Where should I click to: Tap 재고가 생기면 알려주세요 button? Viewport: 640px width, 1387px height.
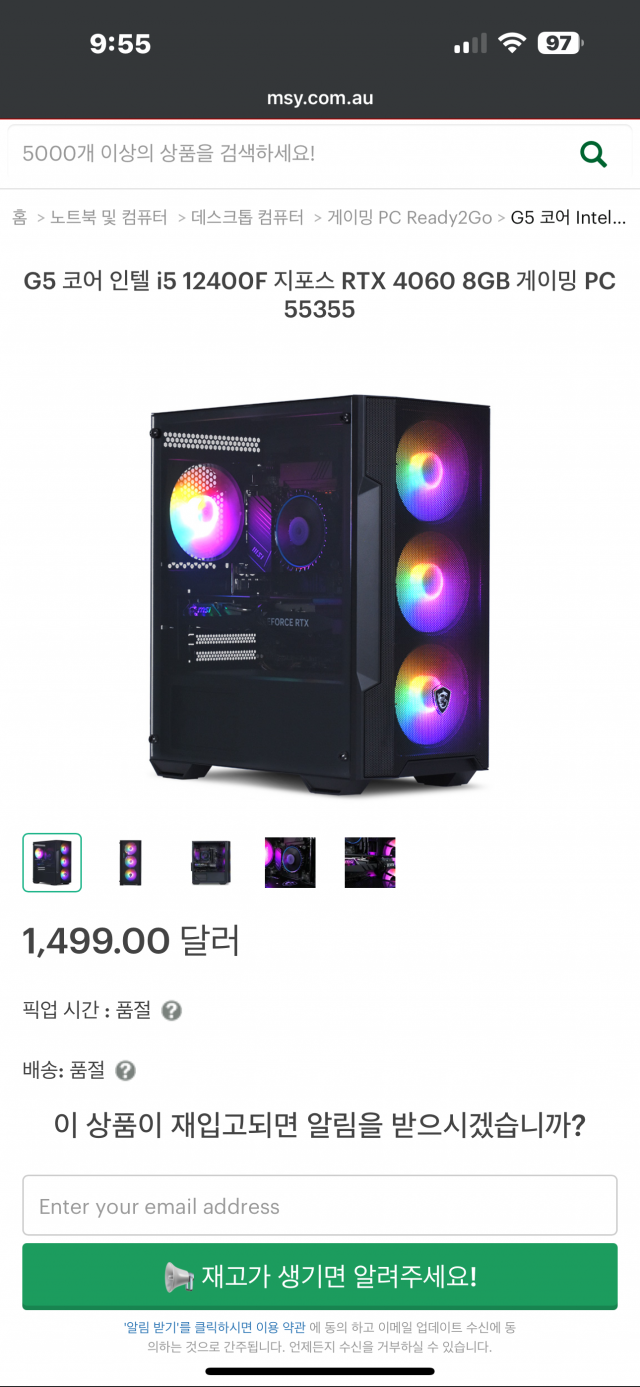(x=319, y=1277)
